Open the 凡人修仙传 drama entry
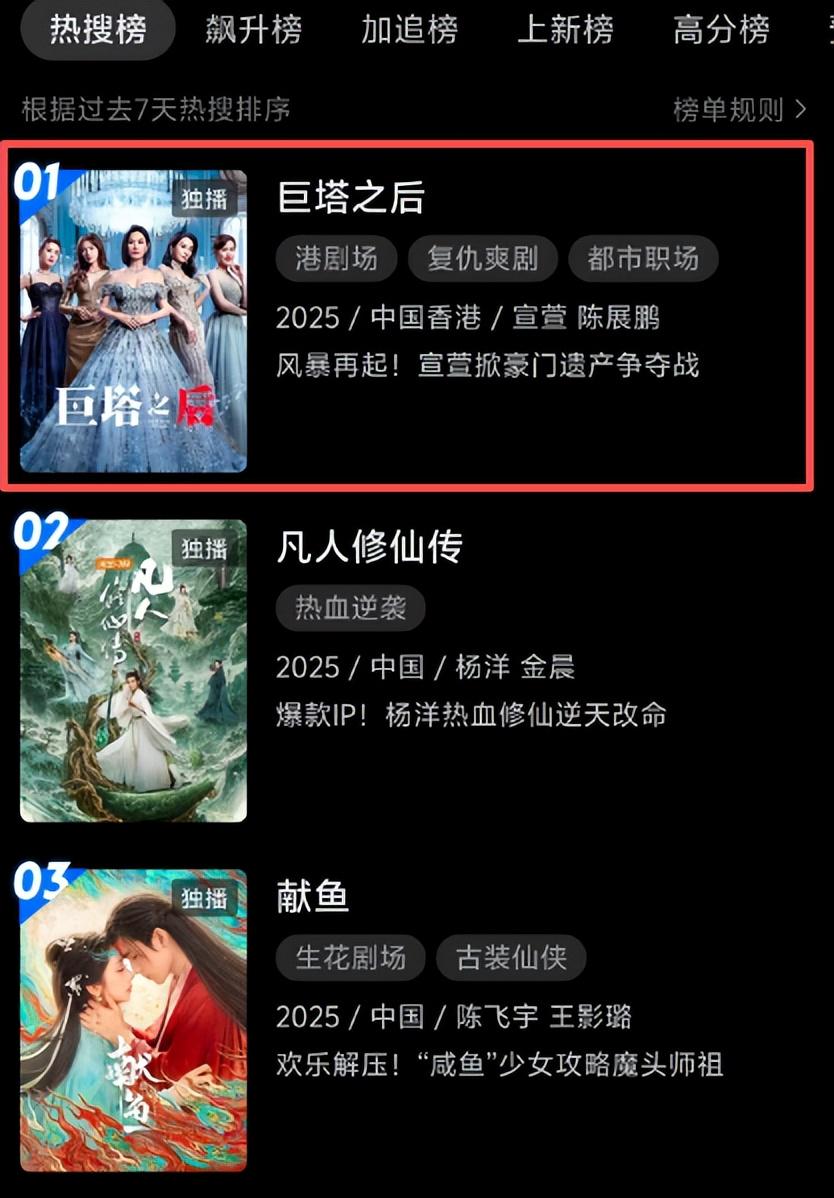This screenshot has height=1198, width=834. [369, 547]
